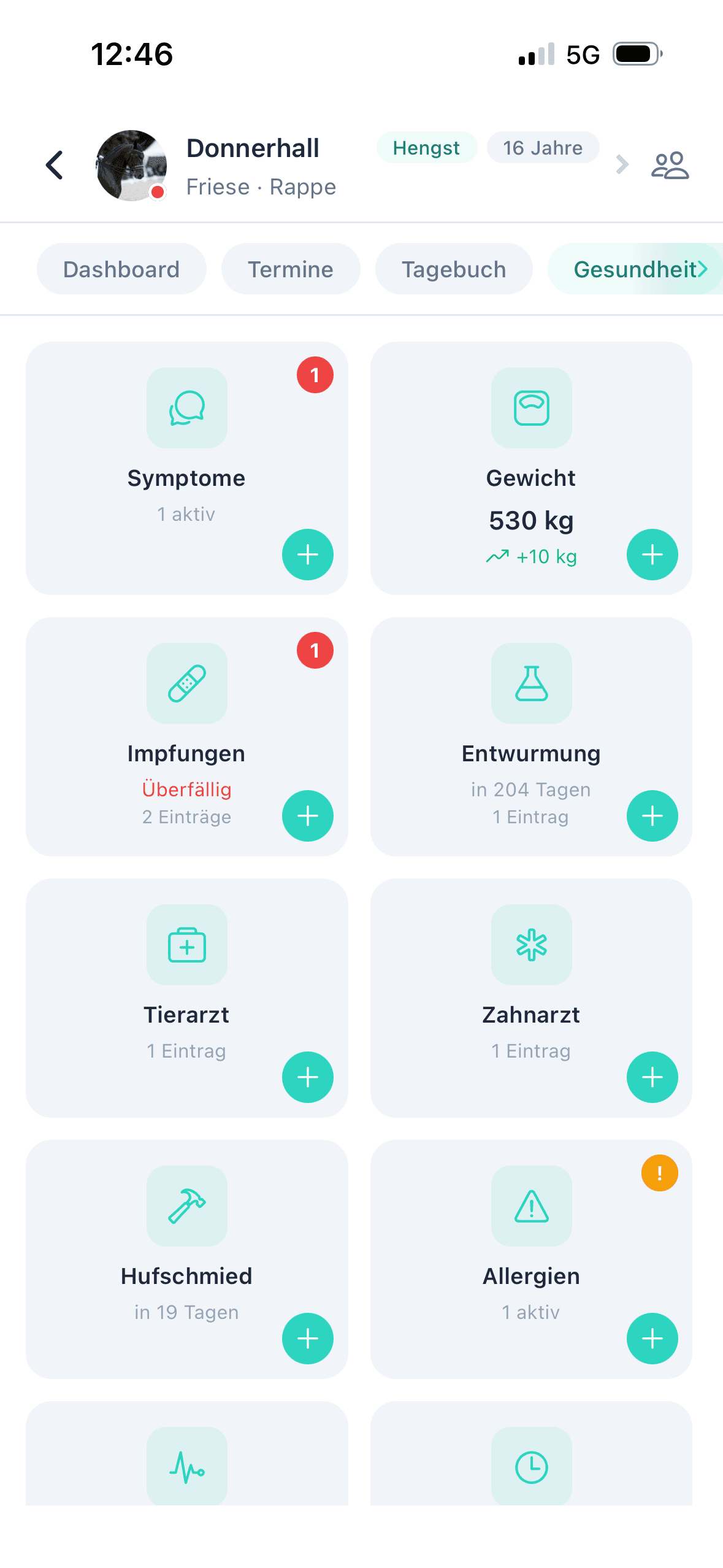This screenshot has height=1568, width=723.
Task: Open Gesundheit section via its chevron
Action: click(x=704, y=269)
